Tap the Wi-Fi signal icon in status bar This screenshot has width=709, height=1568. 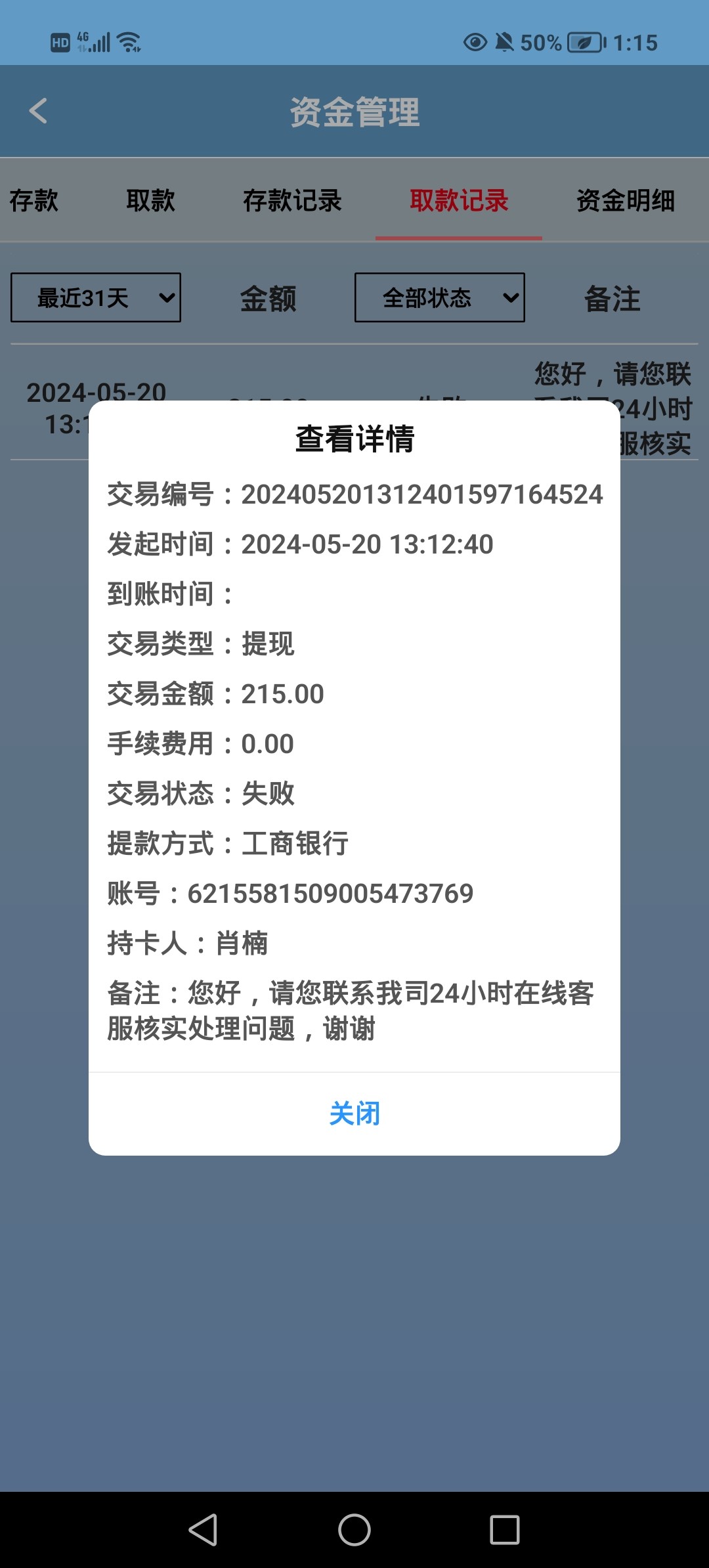click(x=127, y=41)
